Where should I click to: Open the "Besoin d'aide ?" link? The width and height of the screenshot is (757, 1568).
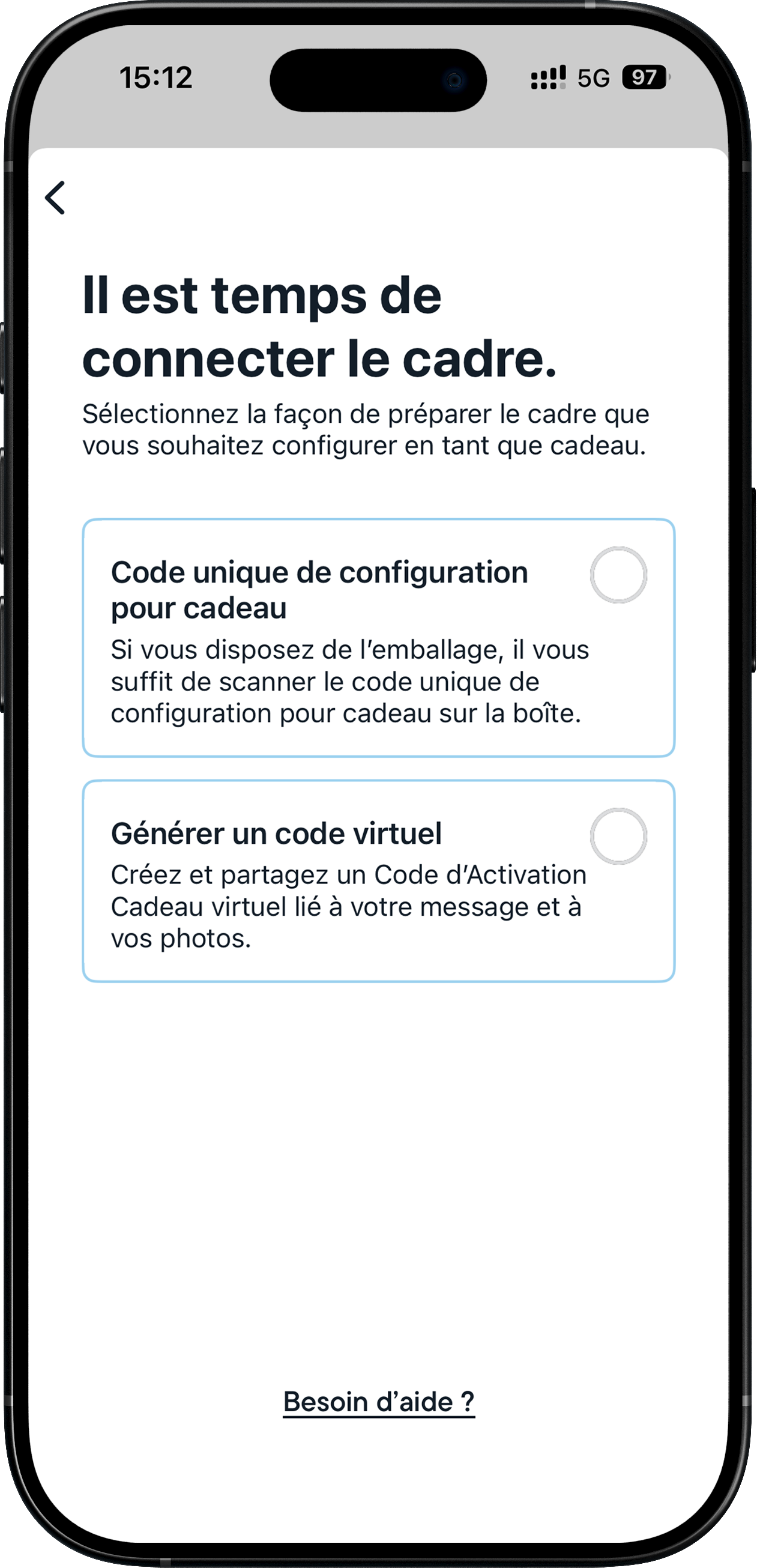click(378, 1402)
